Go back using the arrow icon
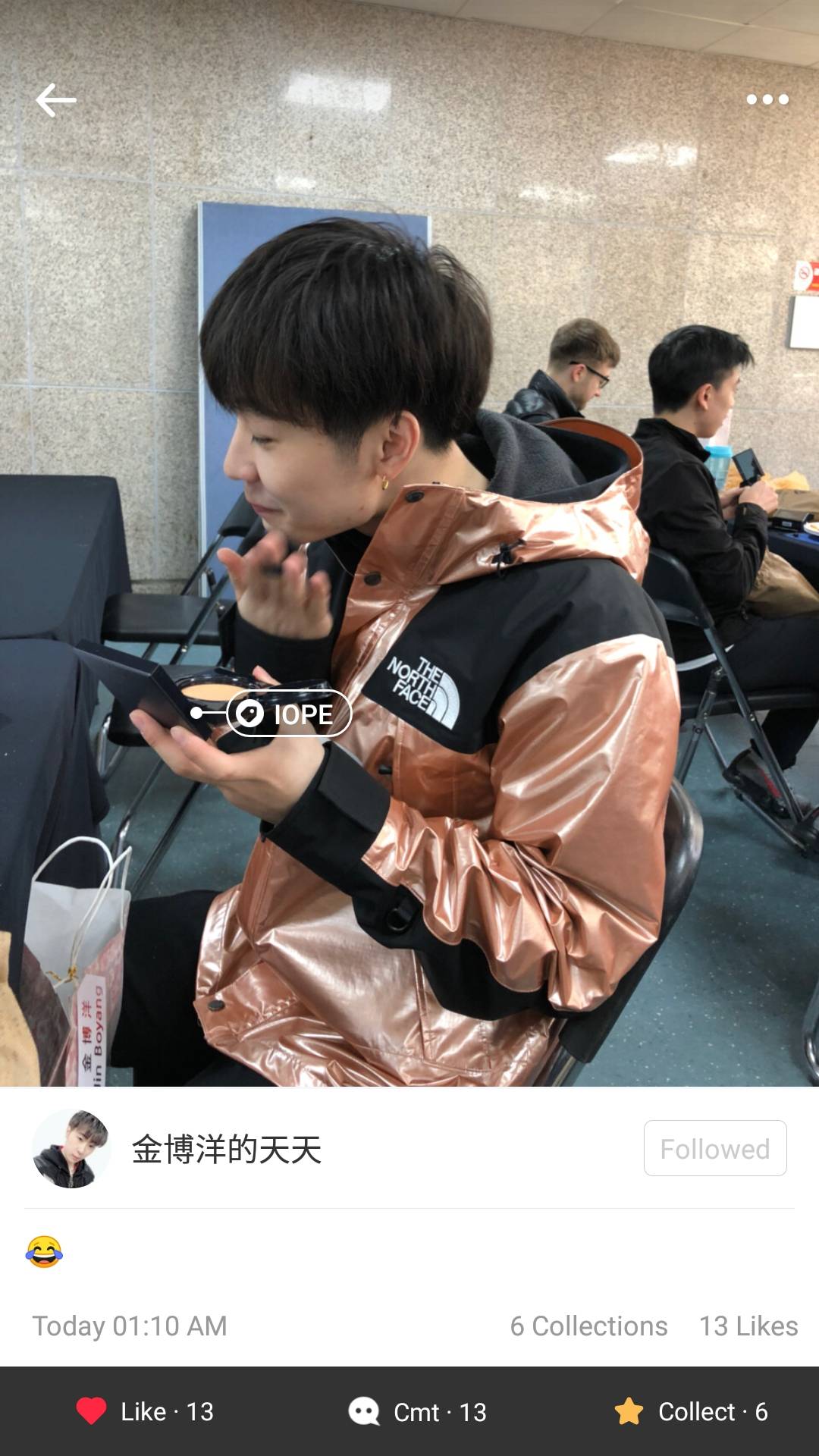 [55, 100]
